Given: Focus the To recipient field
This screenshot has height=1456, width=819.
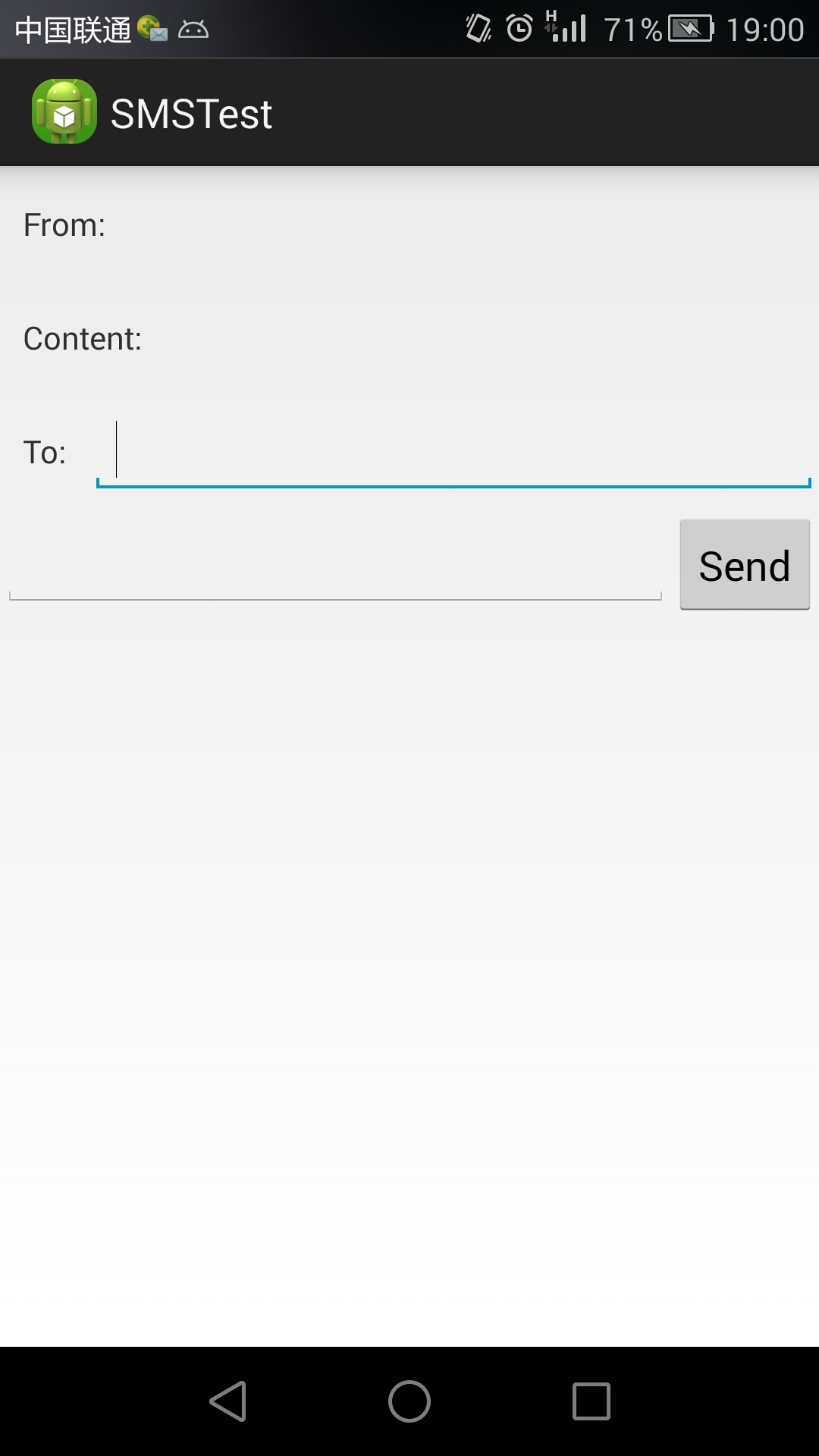Looking at the screenshot, I should tap(453, 453).
